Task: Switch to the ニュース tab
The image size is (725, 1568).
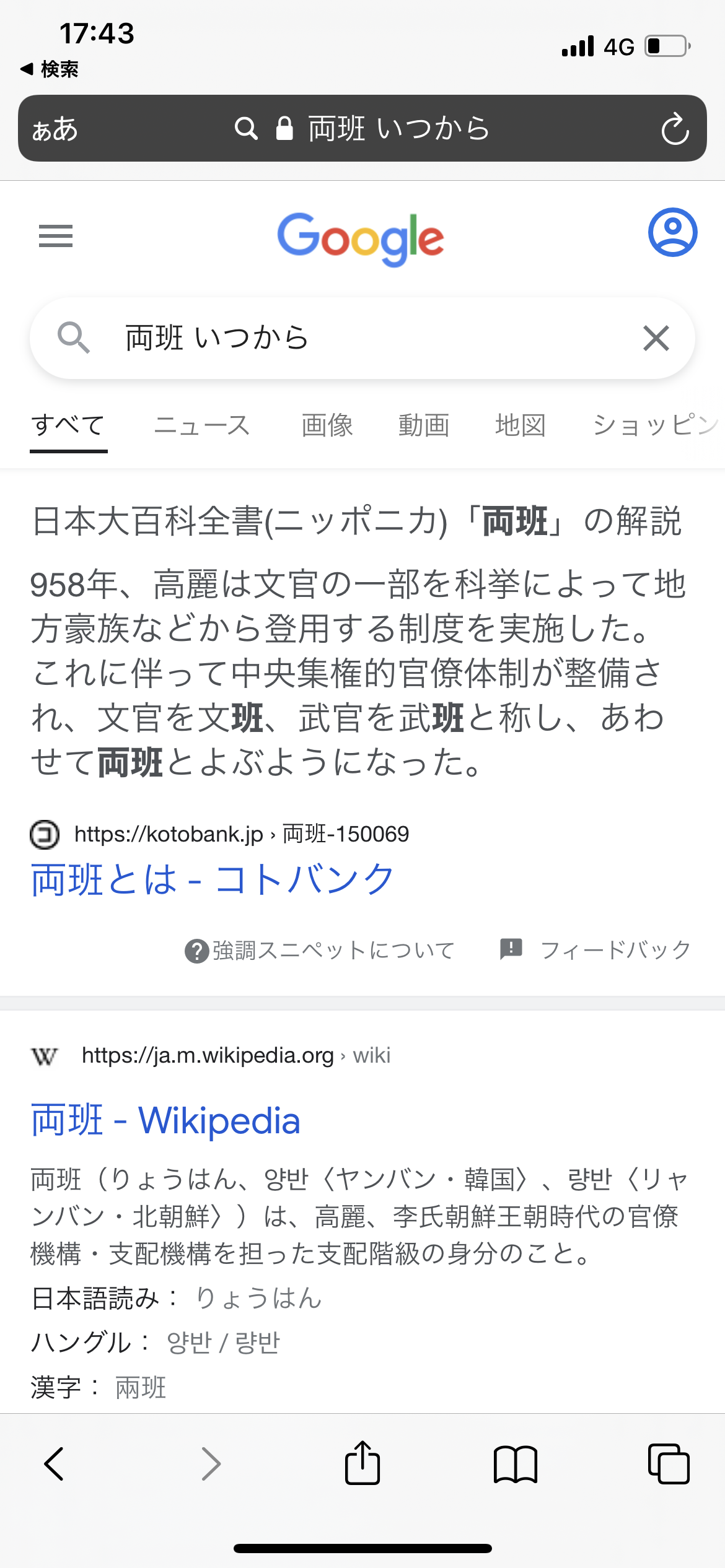Action: click(x=201, y=426)
